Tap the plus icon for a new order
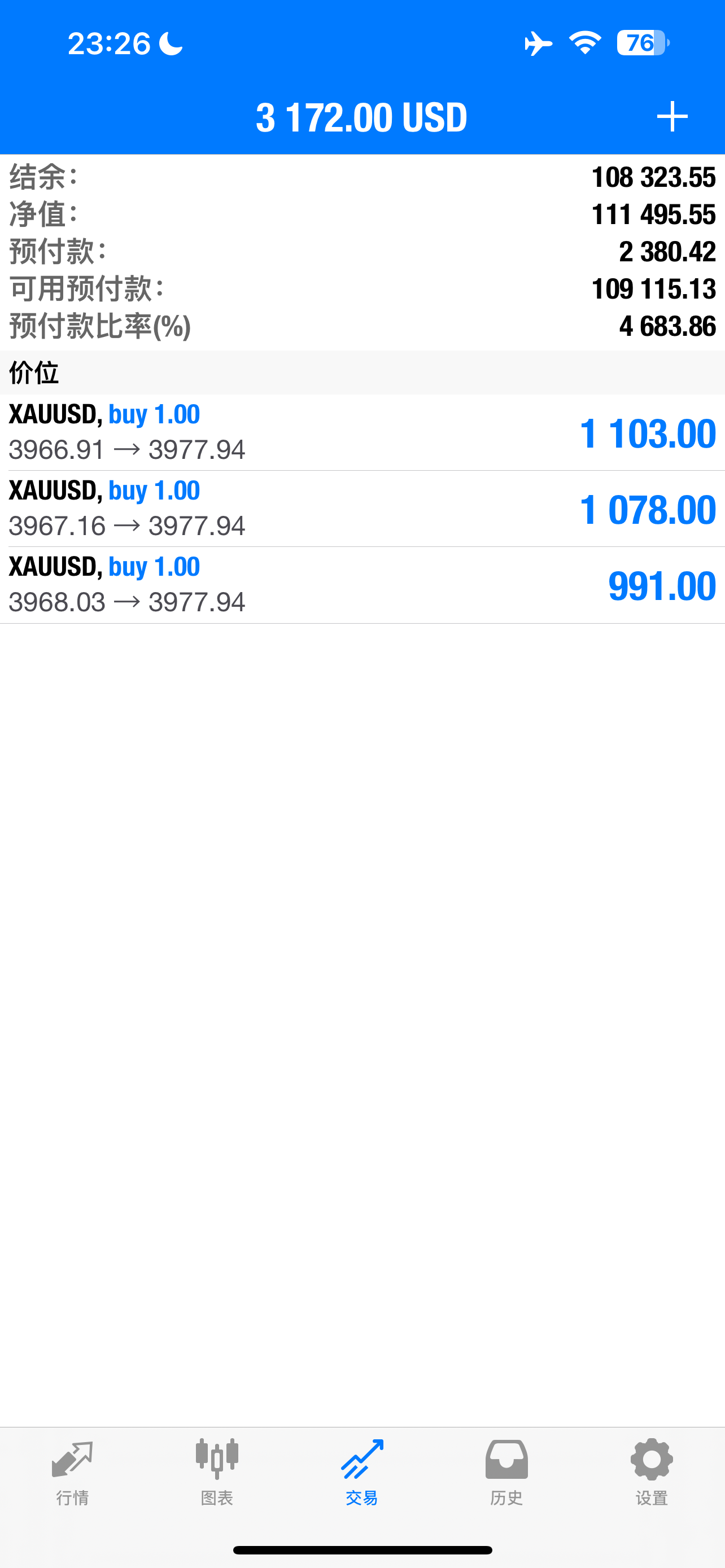 672,116
